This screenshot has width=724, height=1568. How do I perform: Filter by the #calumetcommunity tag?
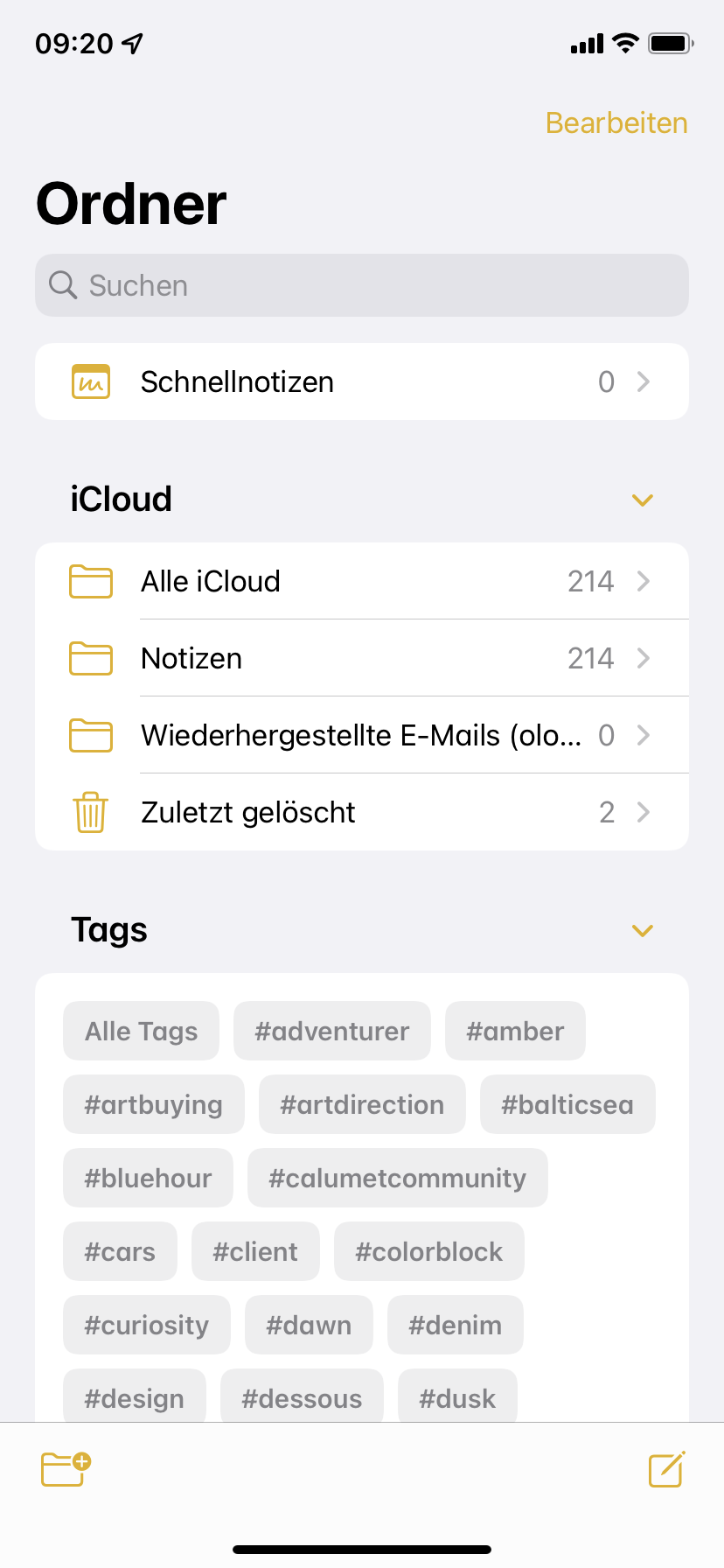click(x=397, y=1178)
